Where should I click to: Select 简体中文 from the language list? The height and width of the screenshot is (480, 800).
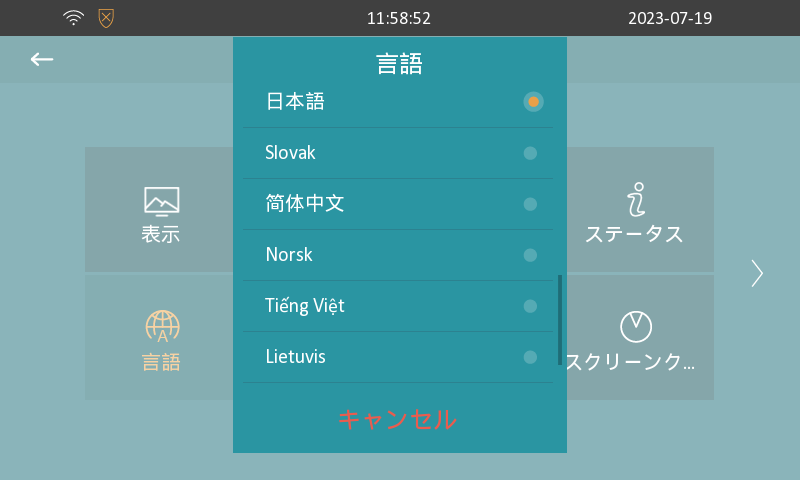[x=398, y=204]
